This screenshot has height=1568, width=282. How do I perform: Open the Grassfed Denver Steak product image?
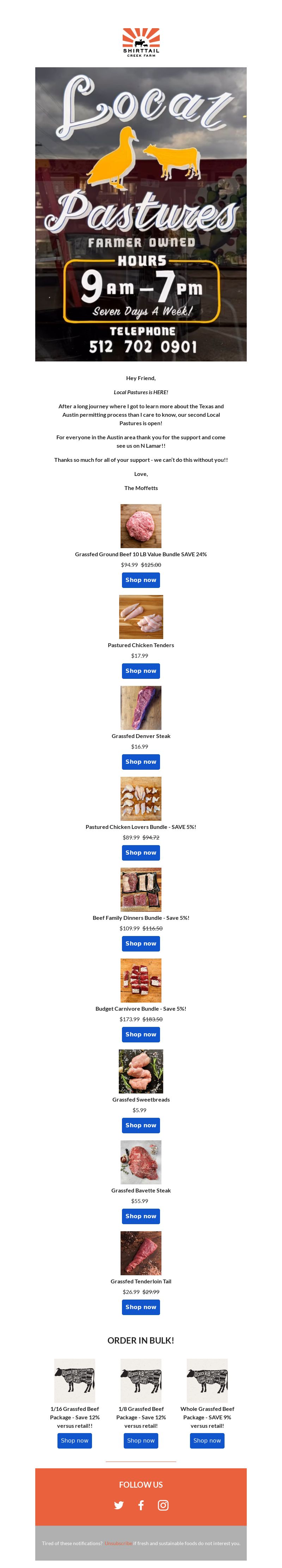click(141, 707)
